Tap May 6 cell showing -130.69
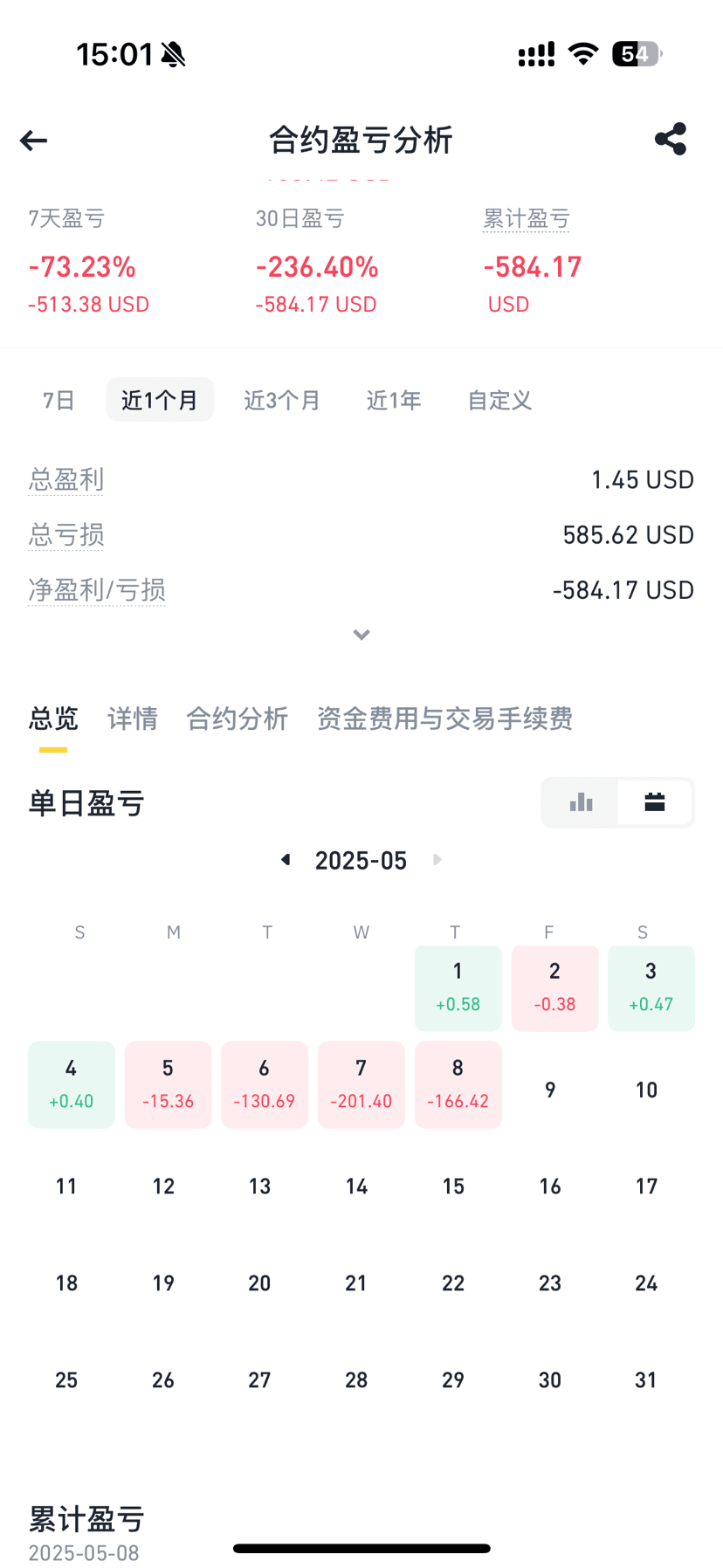The image size is (723, 1568). (x=265, y=1084)
